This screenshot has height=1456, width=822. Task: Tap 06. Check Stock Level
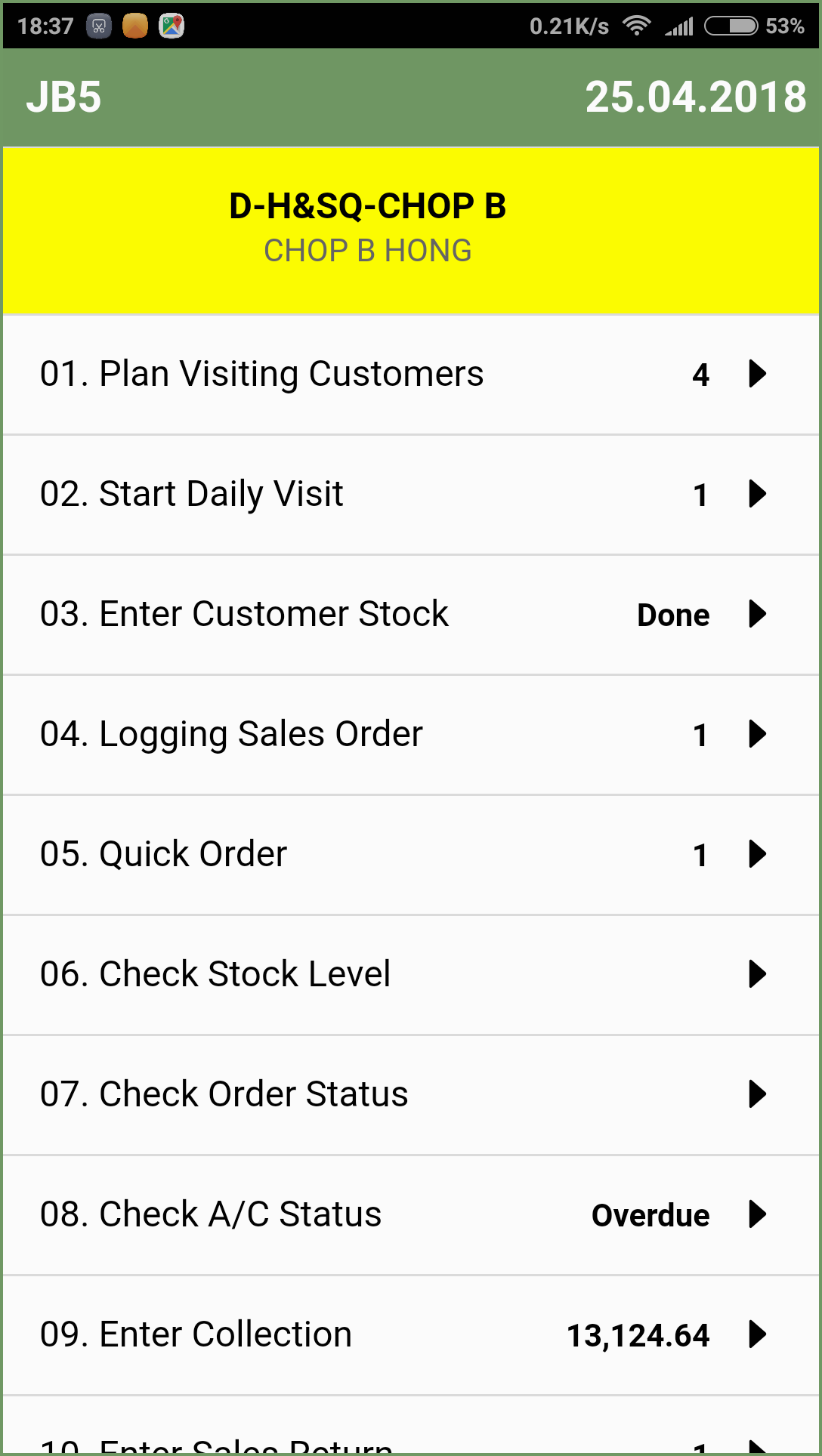click(411, 975)
